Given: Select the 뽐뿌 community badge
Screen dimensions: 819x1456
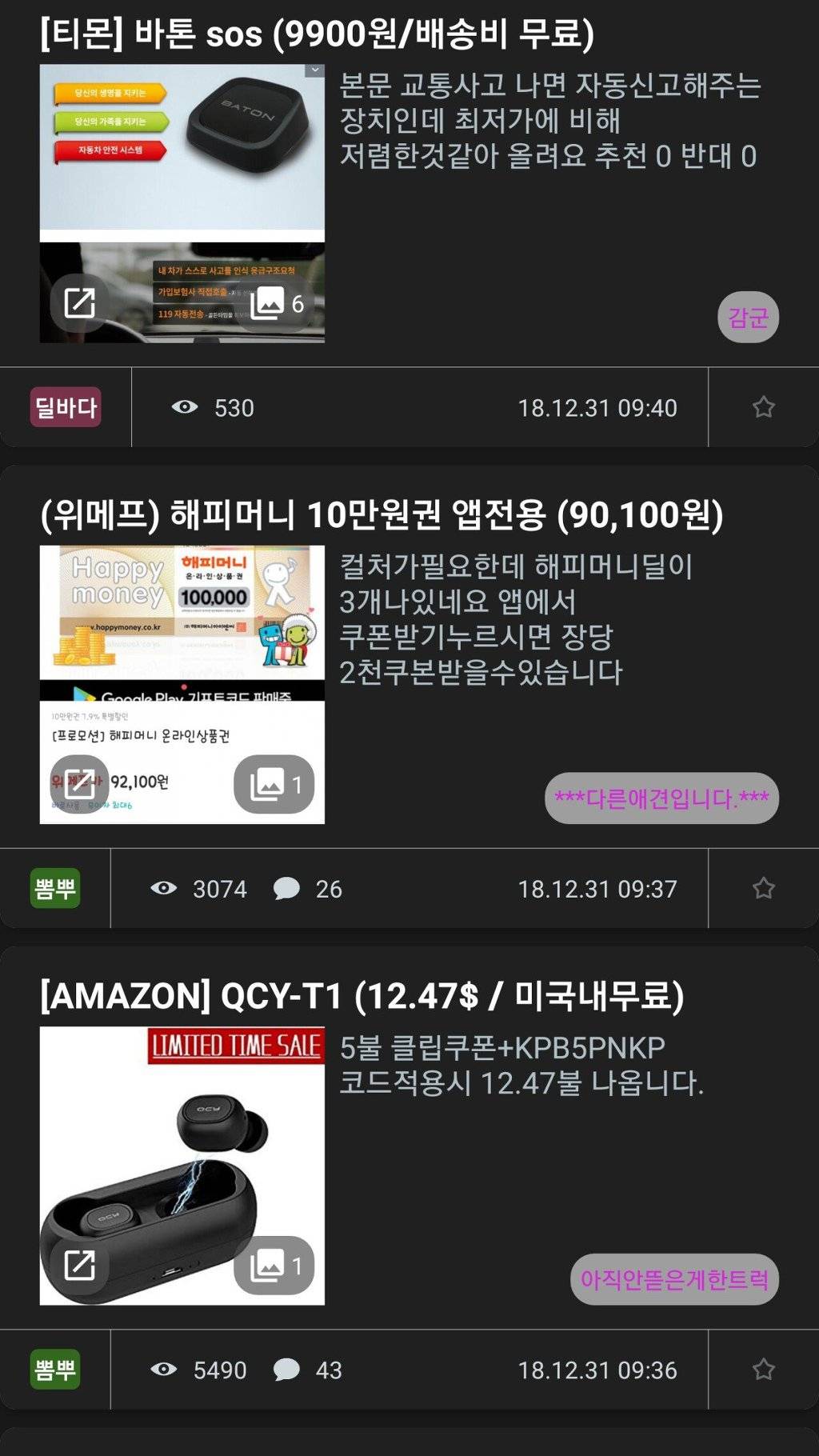Looking at the screenshot, I should coord(55,888).
